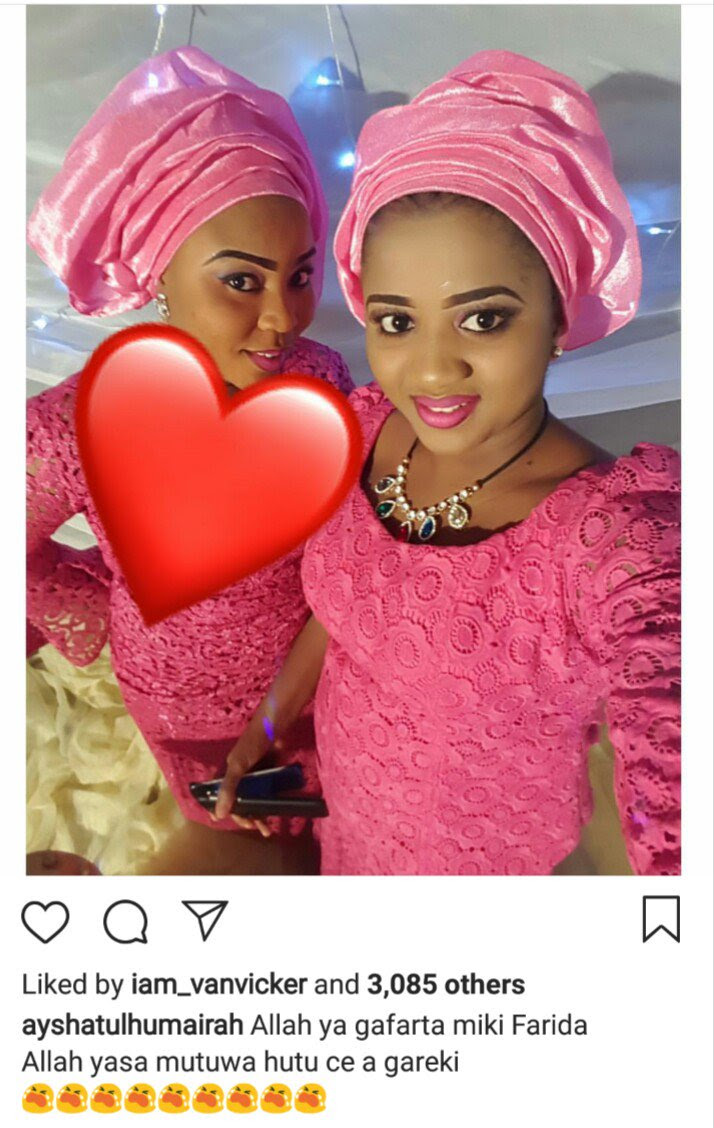Share the post with the paper plane icon
This screenshot has width=714, height=1128.
205,919
